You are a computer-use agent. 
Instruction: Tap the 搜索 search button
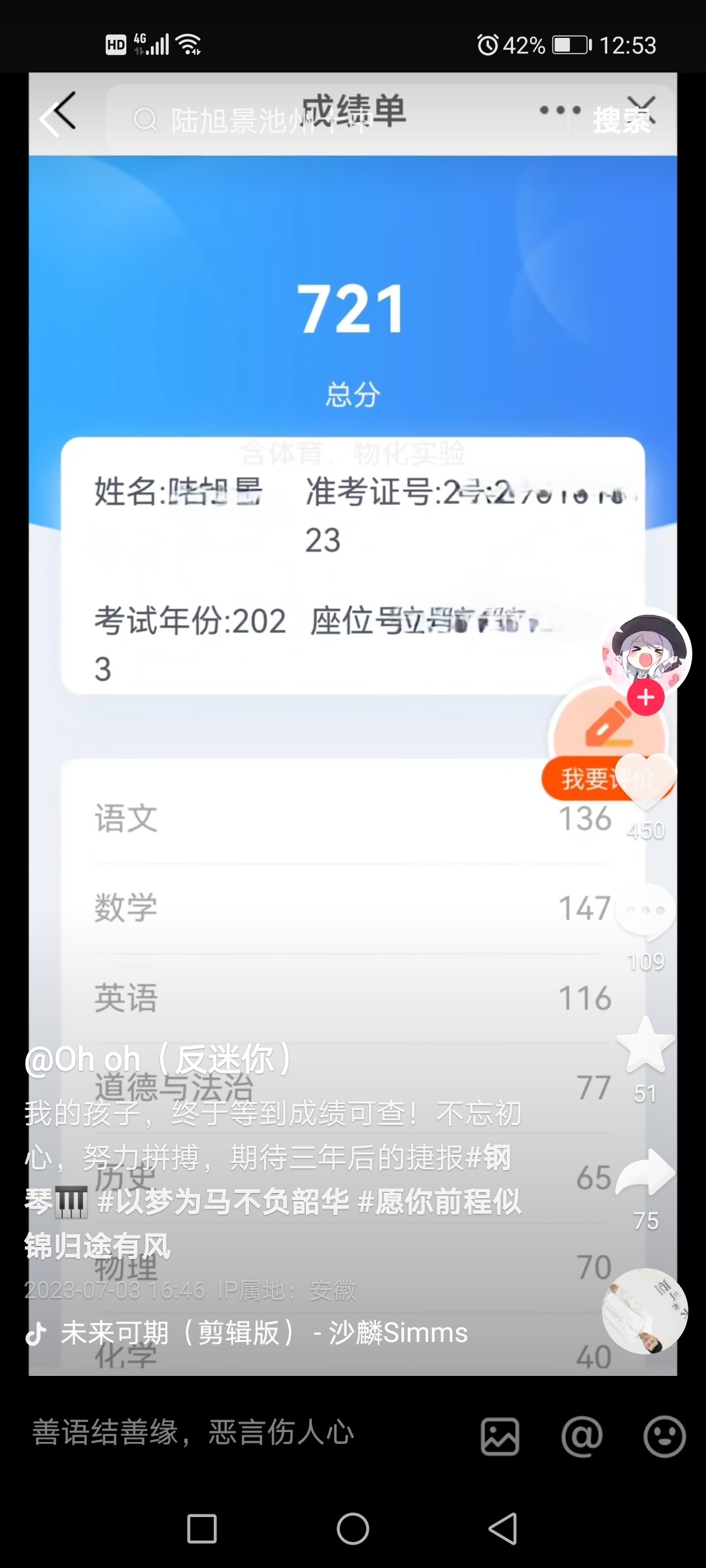tap(622, 121)
